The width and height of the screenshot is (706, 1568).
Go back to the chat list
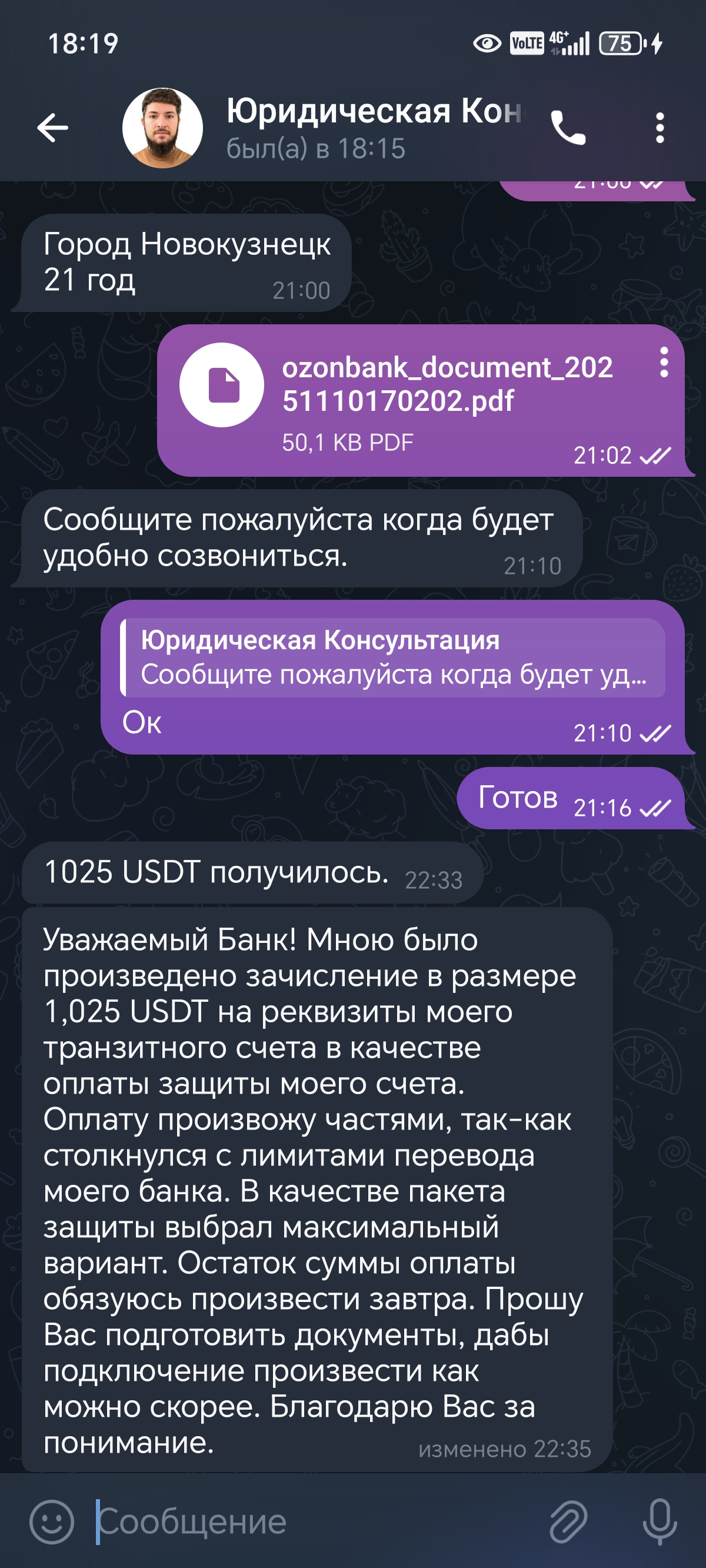[53, 128]
